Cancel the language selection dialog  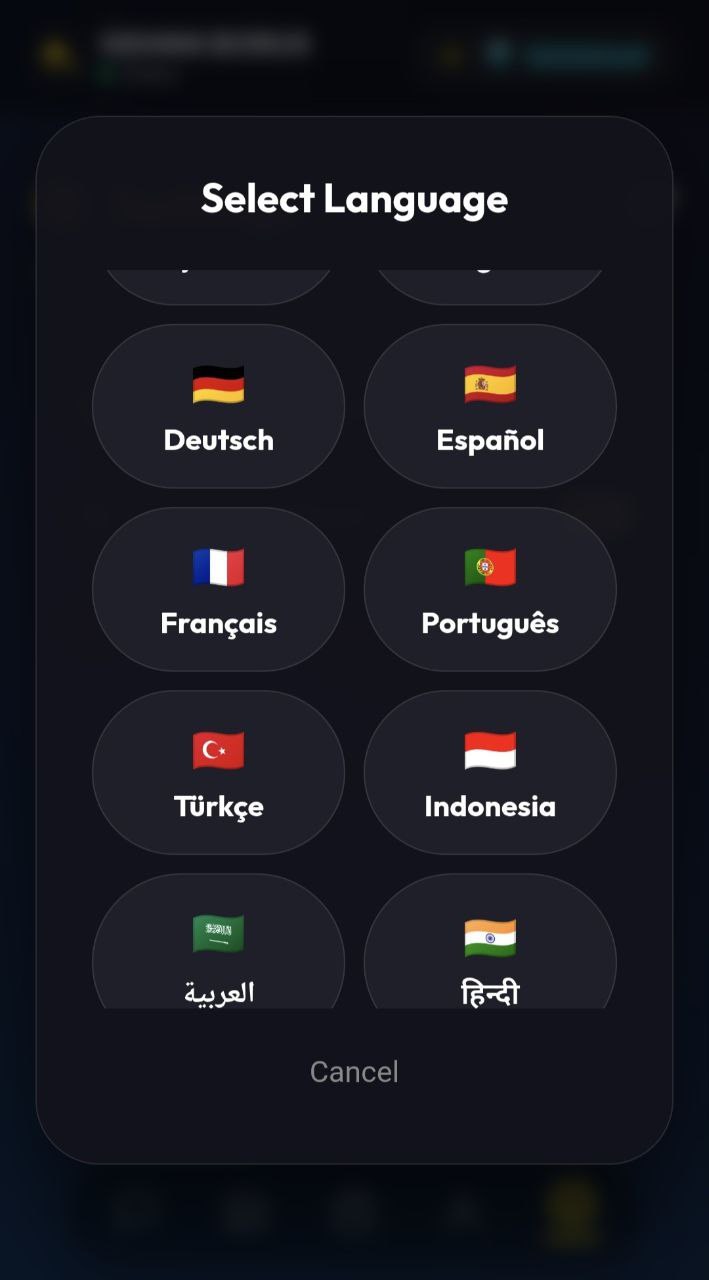coord(354,1072)
